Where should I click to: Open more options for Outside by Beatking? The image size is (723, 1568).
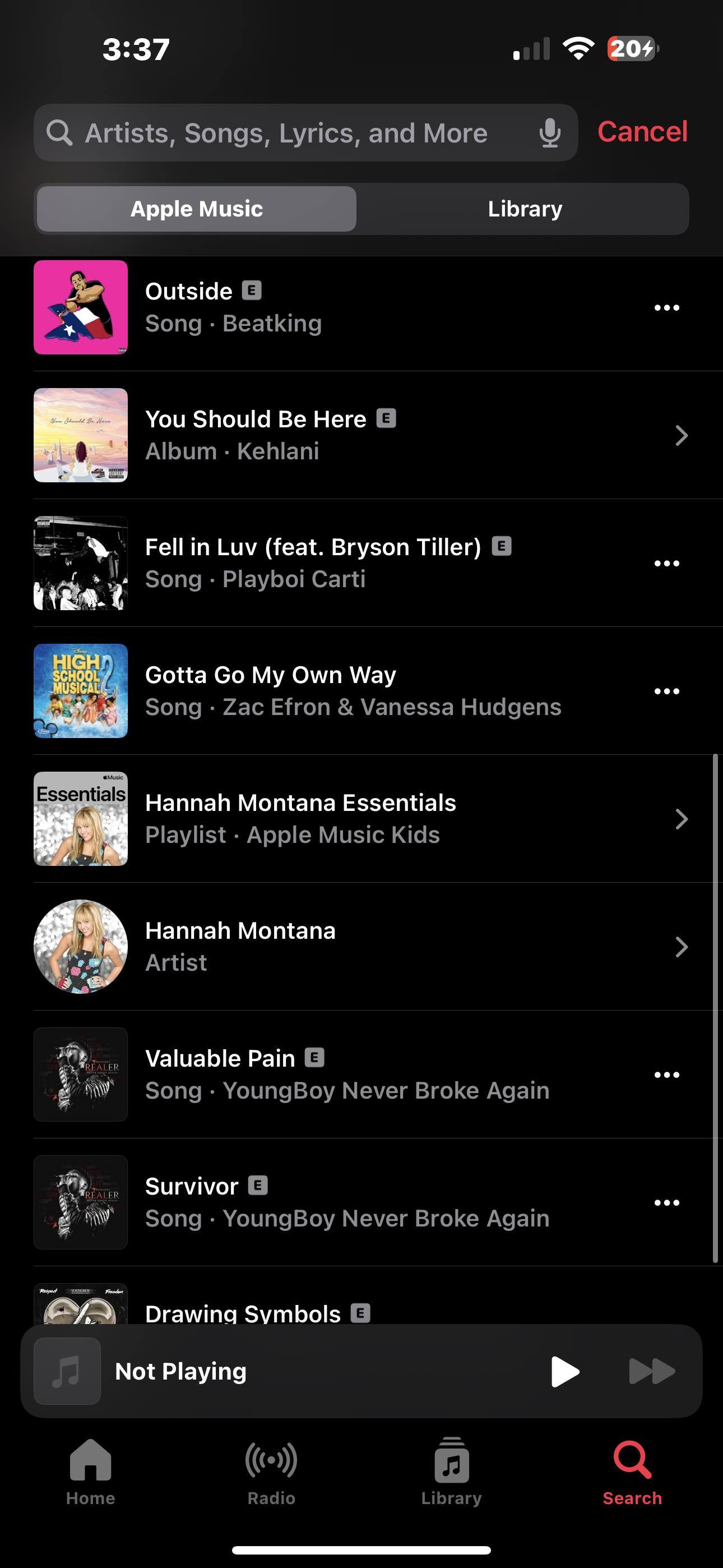coord(666,307)
